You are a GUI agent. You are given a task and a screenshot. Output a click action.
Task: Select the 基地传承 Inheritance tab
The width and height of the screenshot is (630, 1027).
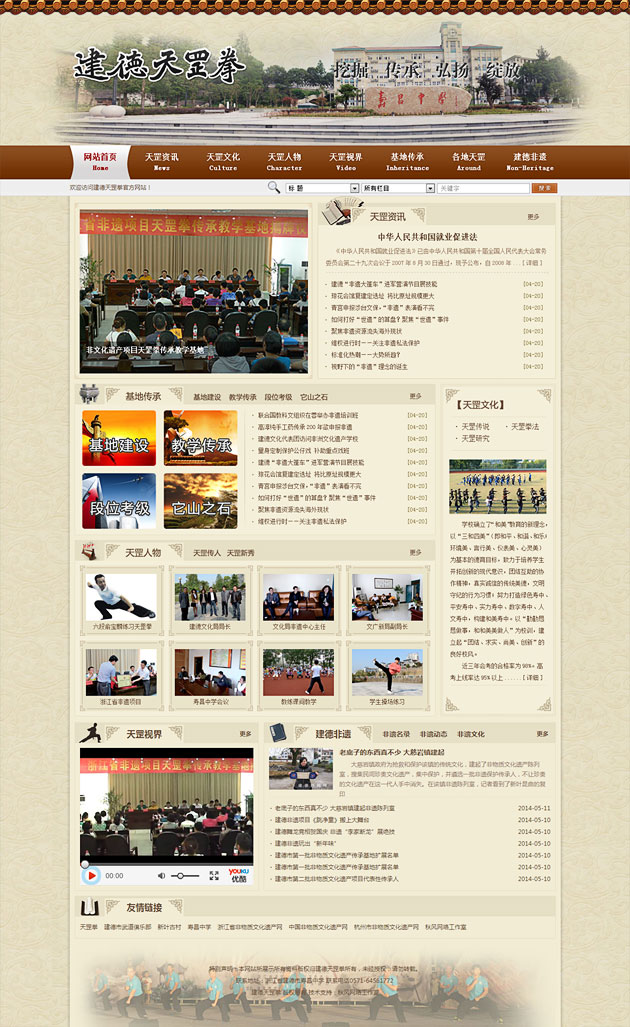407,162
